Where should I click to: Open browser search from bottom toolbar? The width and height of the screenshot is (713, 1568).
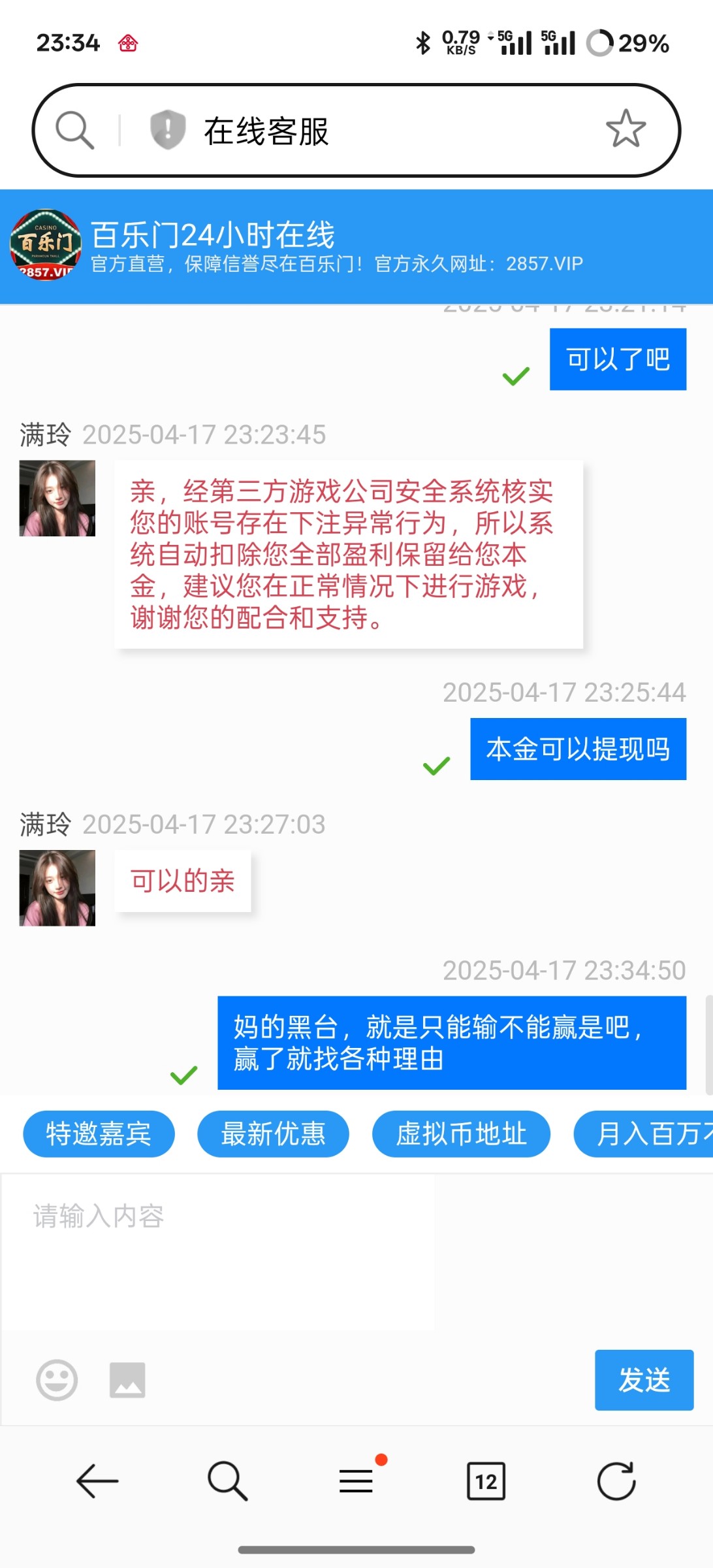(x=227, y=1480)
